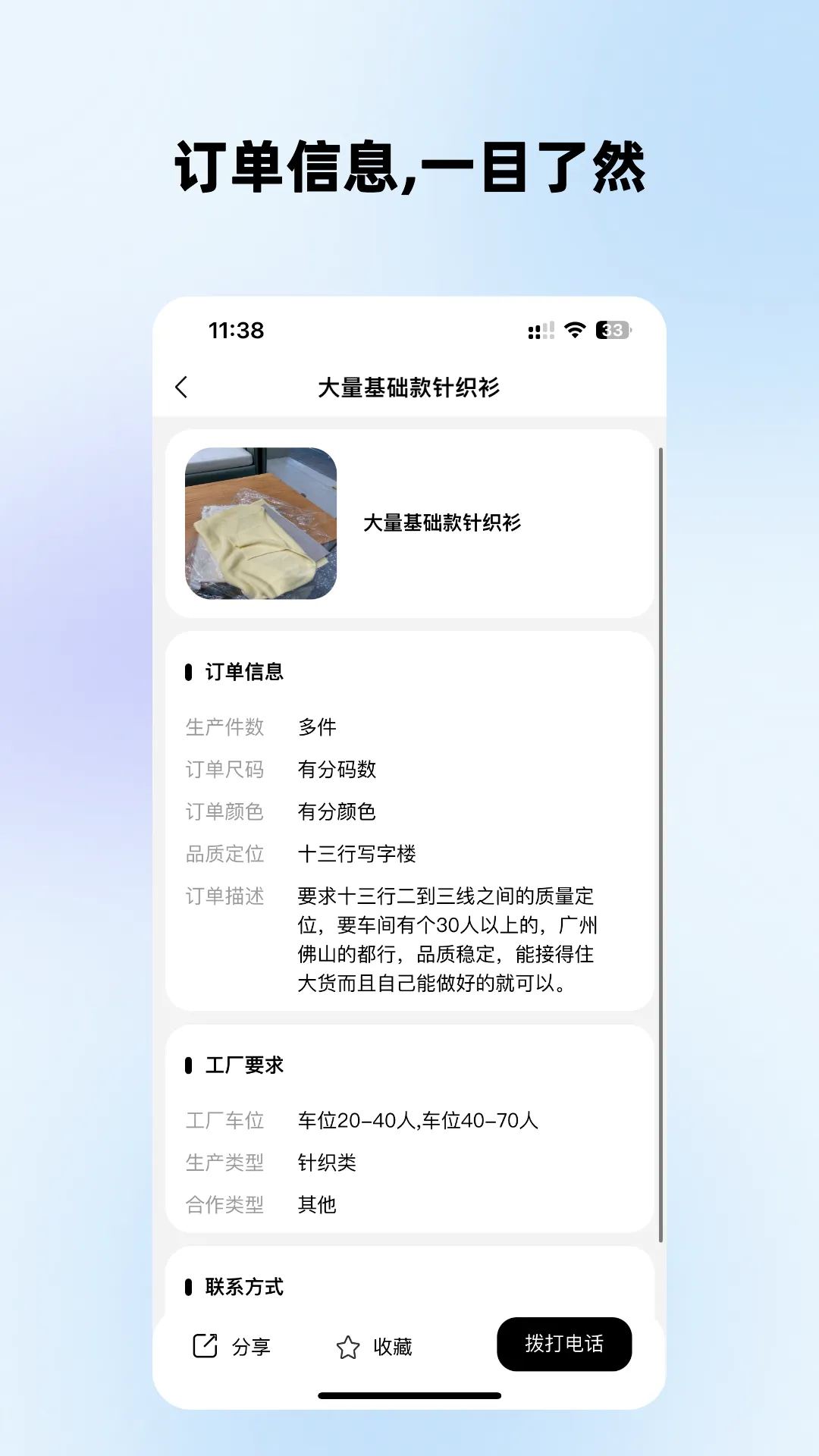Select the title 大量基础款针织衫 at the top
The image size is (819, 1456).
click(409, 387)
